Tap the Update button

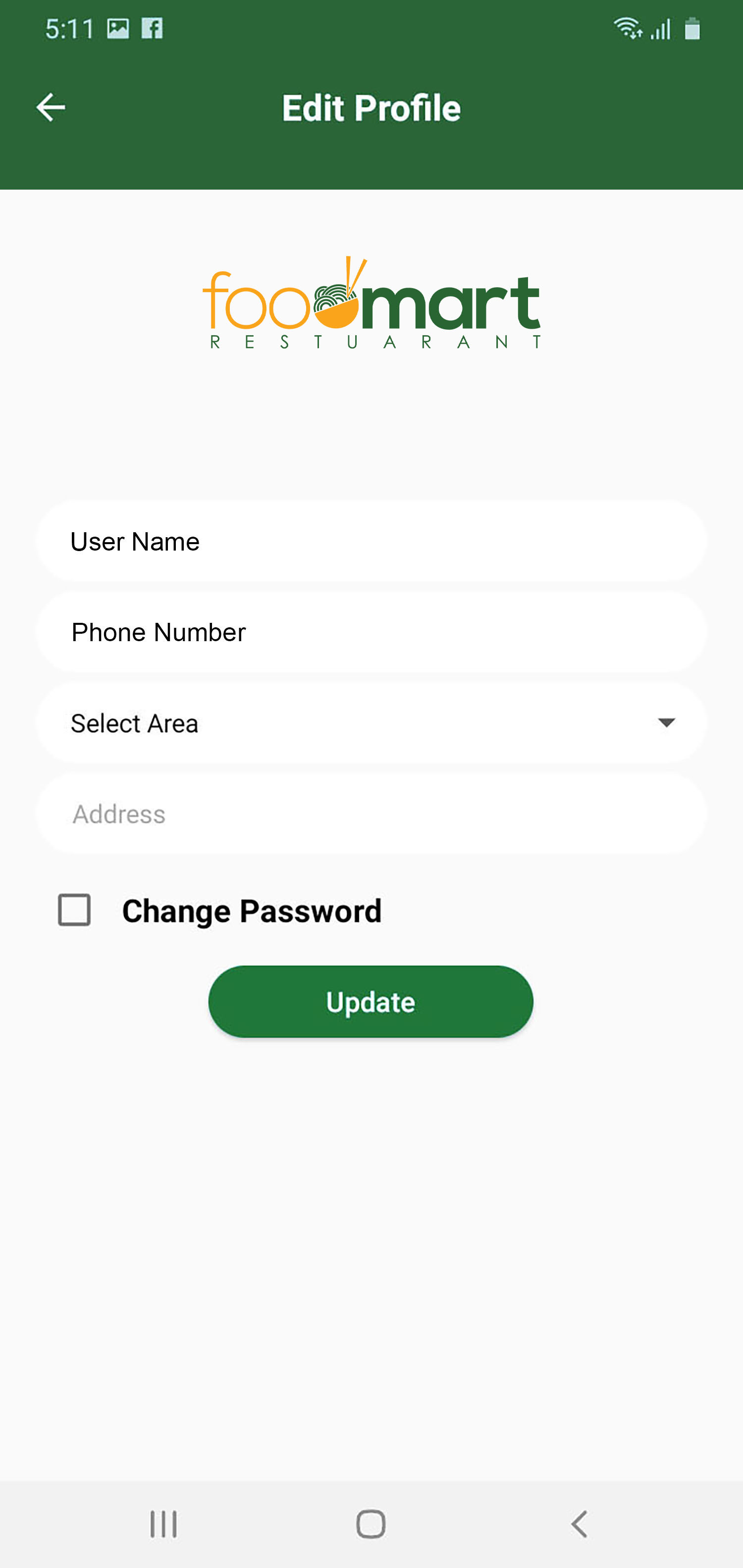371,1001
